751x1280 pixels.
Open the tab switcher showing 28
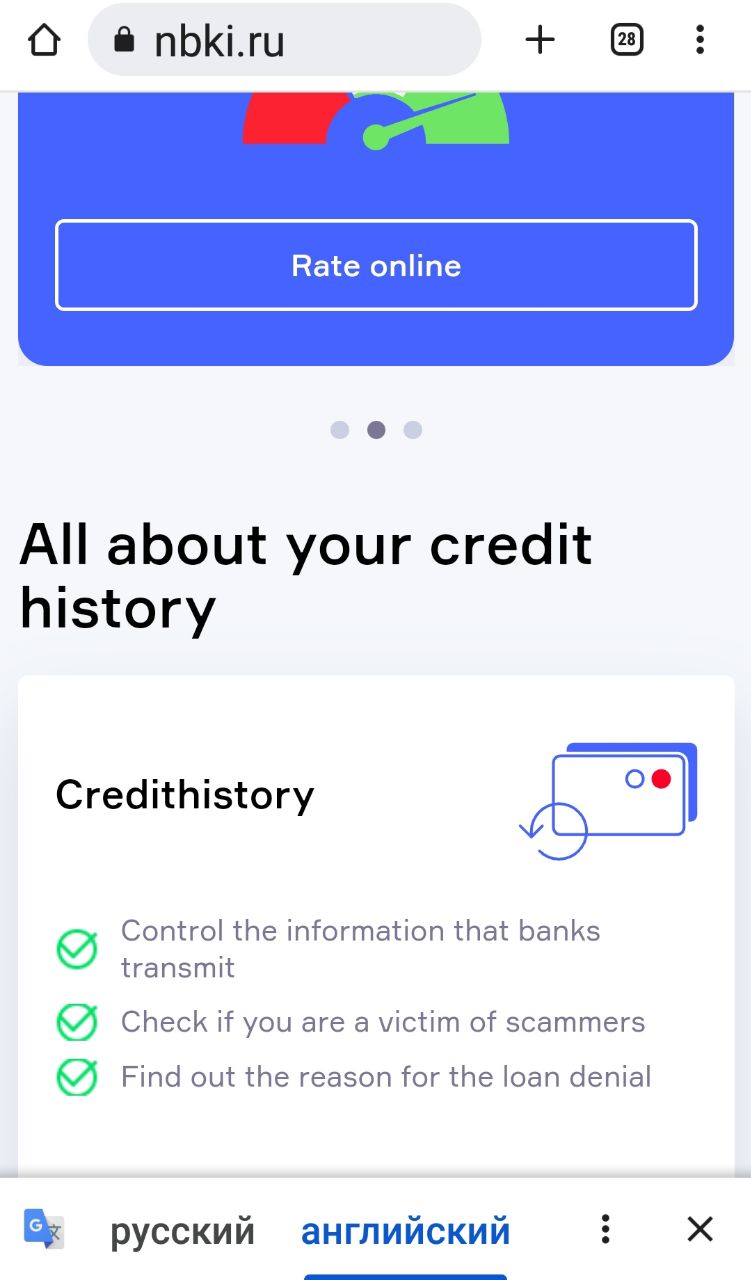tap(626, 41)
